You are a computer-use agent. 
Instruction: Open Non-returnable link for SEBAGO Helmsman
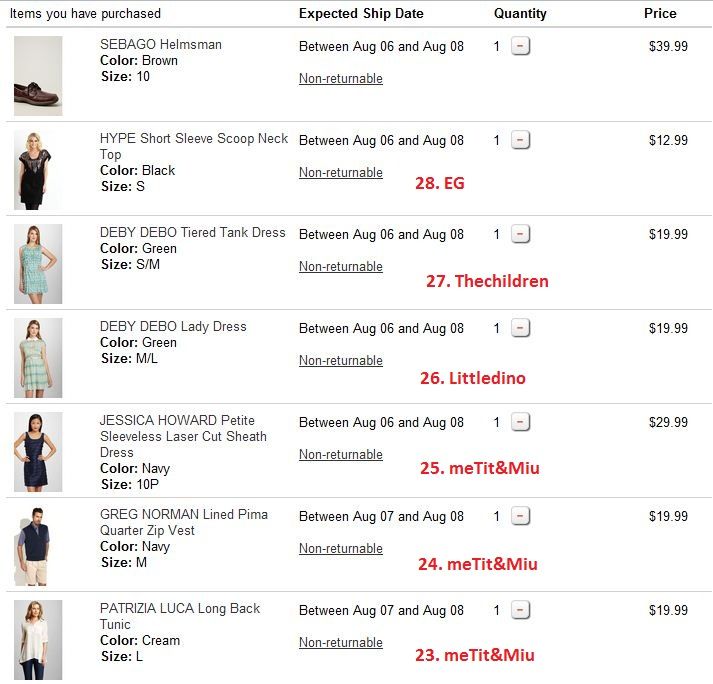[x=340, y=79]
